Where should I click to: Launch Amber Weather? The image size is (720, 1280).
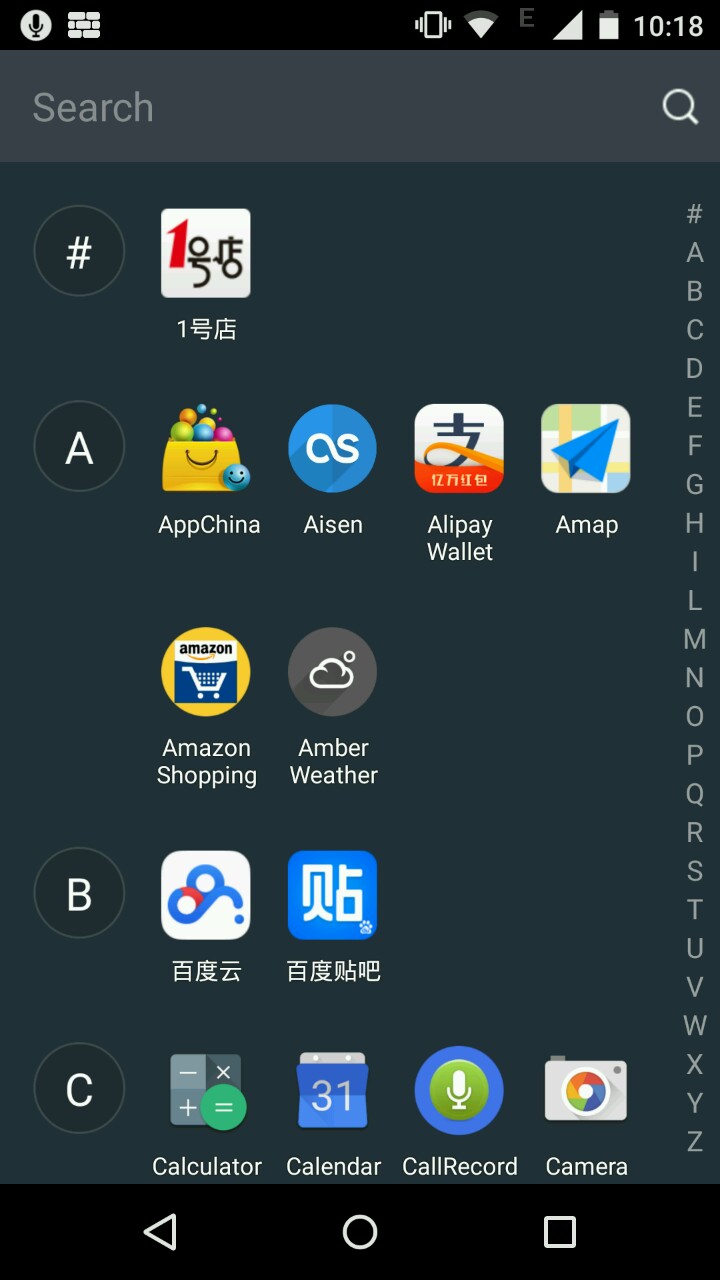333,672
